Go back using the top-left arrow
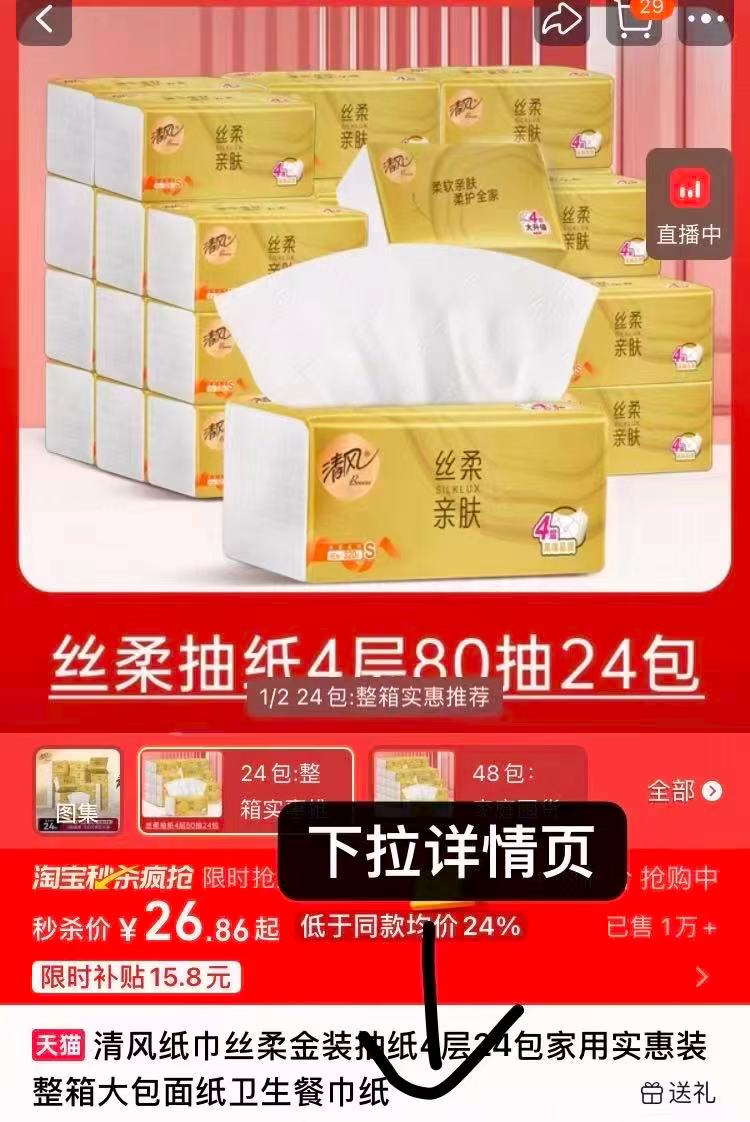This screenshot has height=1122, width=750. click(x=43, y=20)
